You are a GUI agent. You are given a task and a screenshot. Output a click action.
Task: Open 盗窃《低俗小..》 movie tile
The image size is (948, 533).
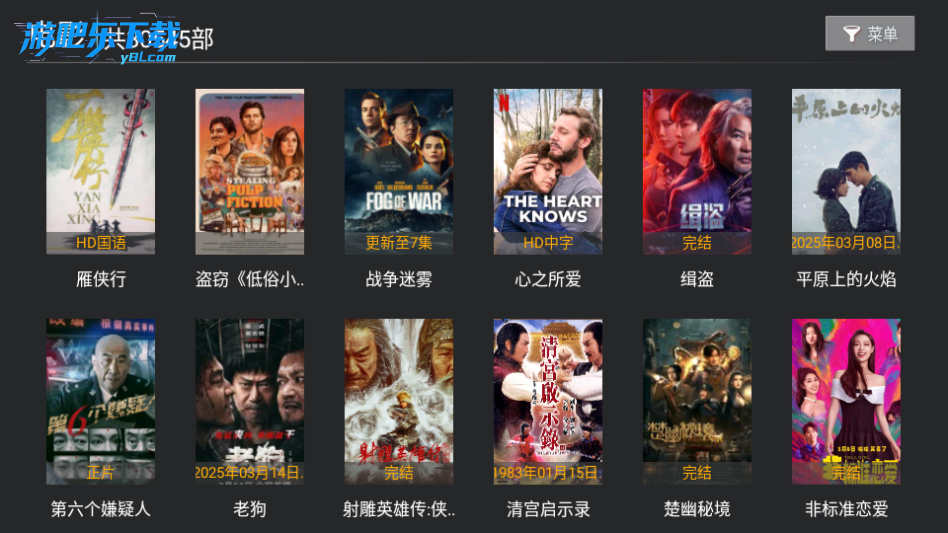(250, 172)
